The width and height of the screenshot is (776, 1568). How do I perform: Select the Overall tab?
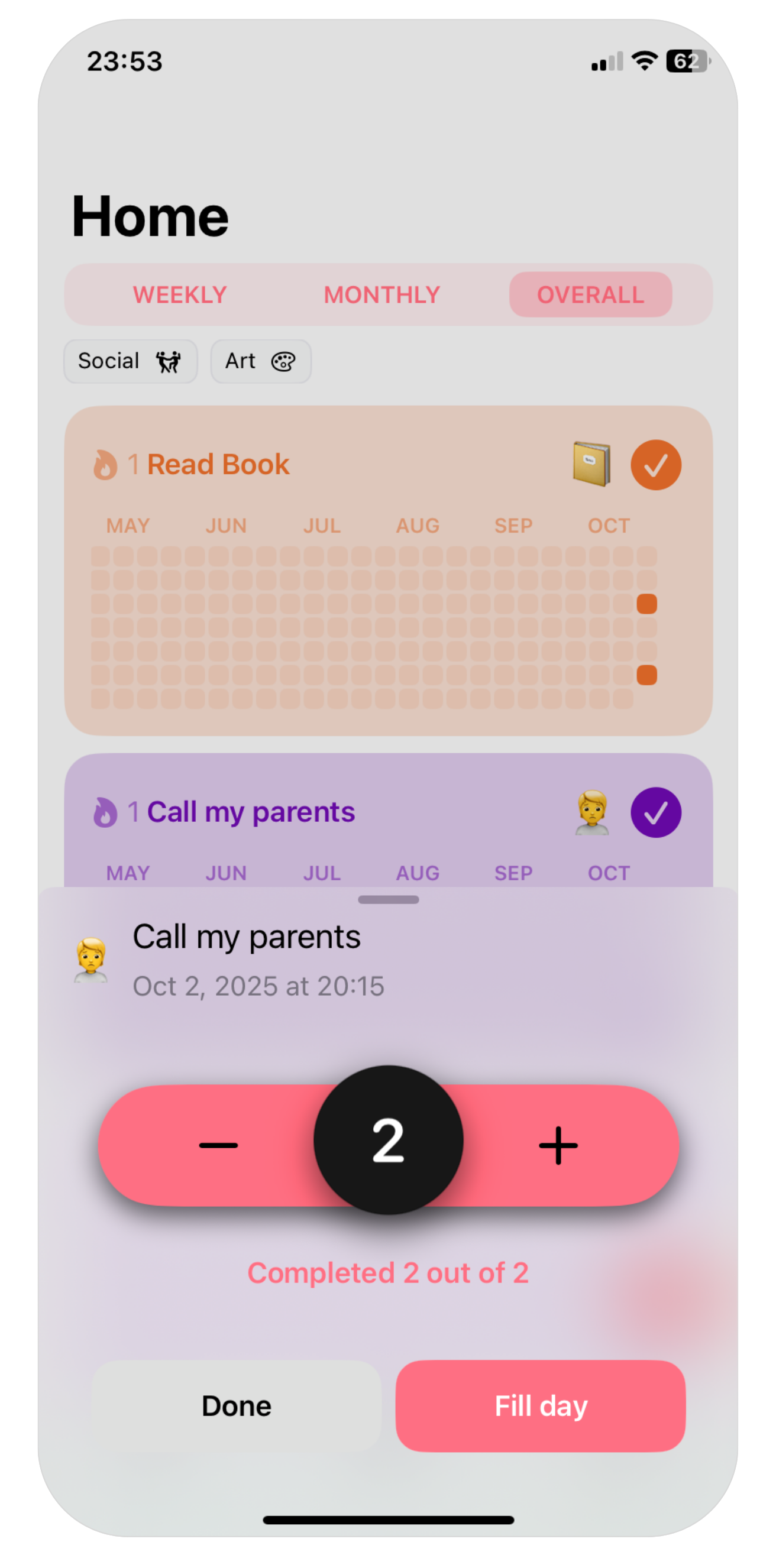(x=590, y=295)
